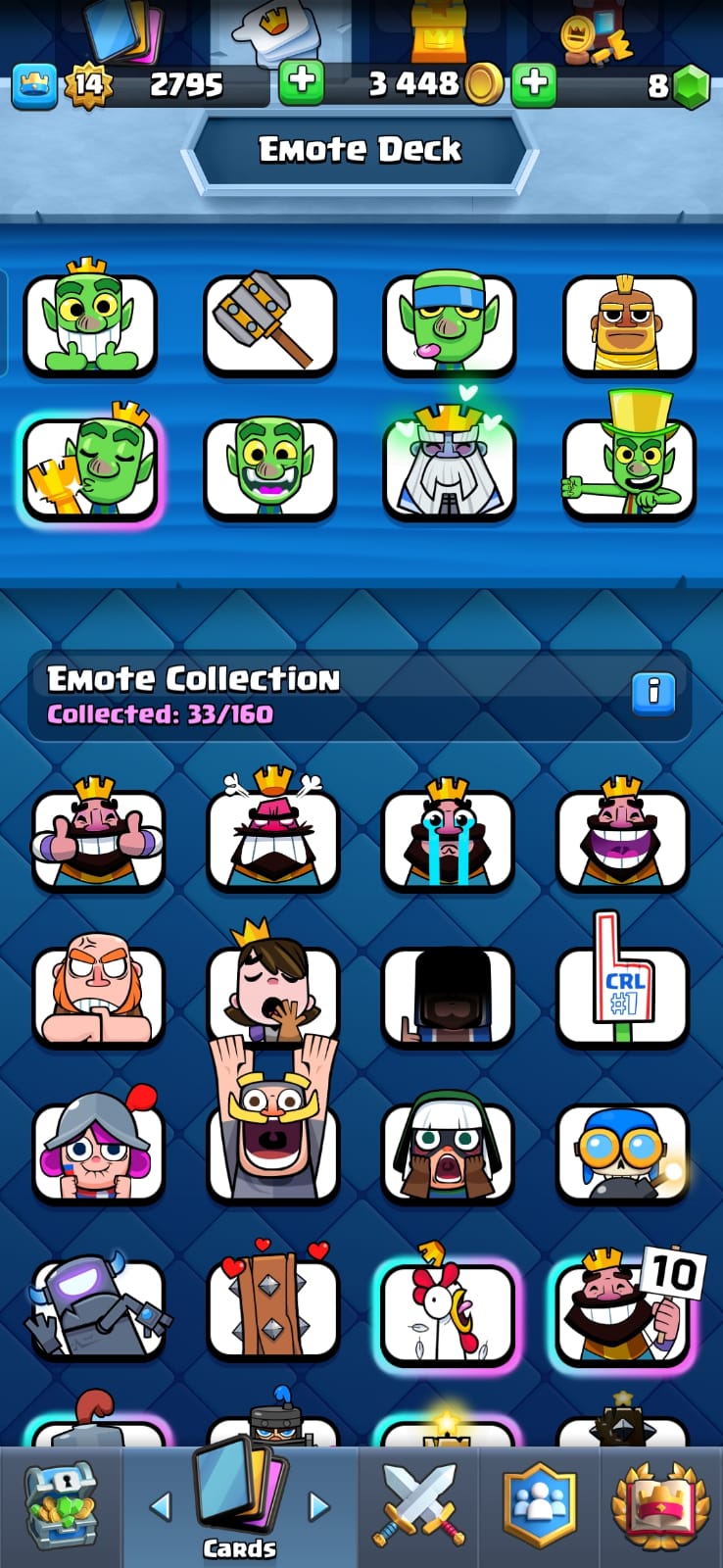
Task: Switch to the crossed swords battle tab
Action: (419, 1507)
